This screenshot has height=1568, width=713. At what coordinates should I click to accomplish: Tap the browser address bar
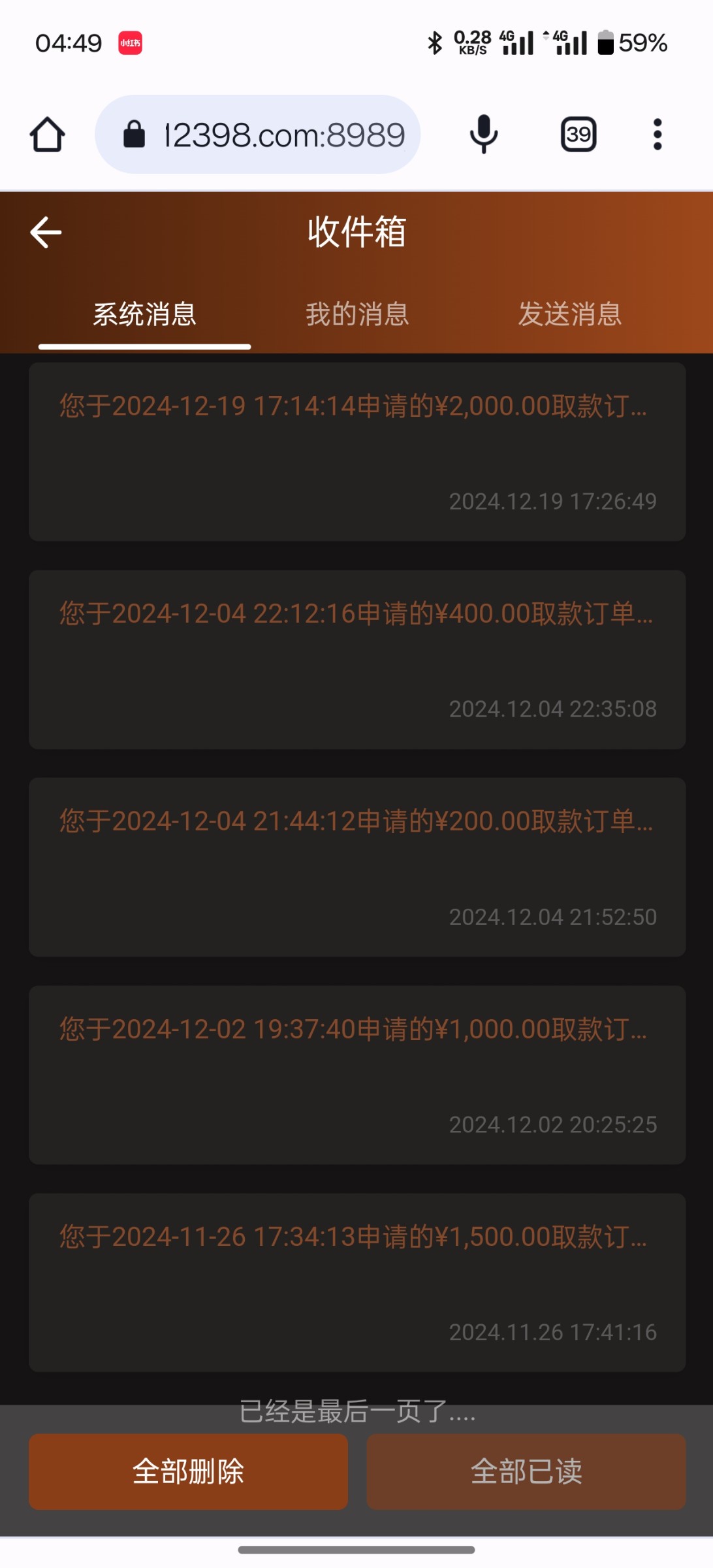(x=258, y=135)
